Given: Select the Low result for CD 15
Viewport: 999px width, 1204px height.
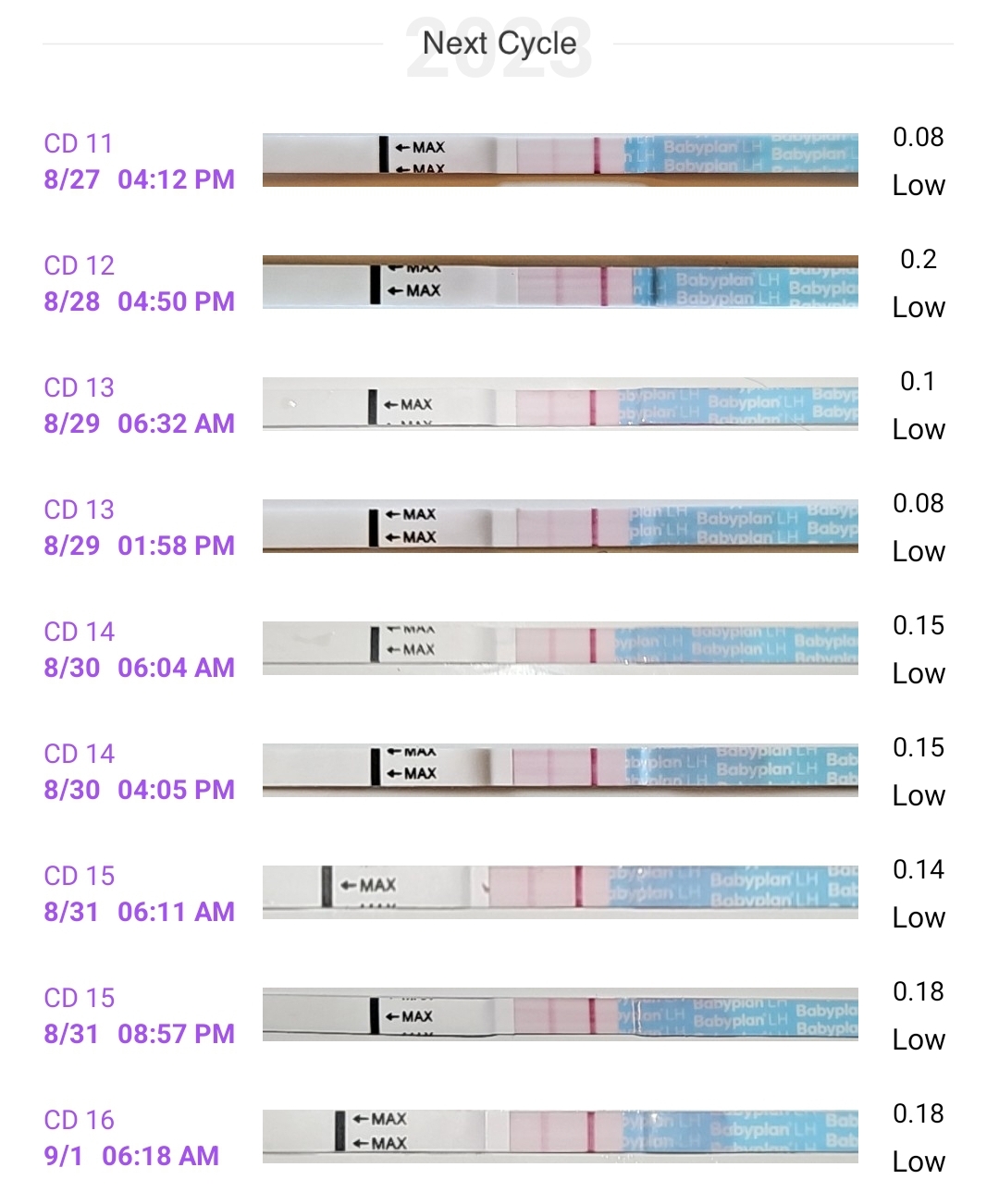Looking at the screenshot, I should (920, 918).
